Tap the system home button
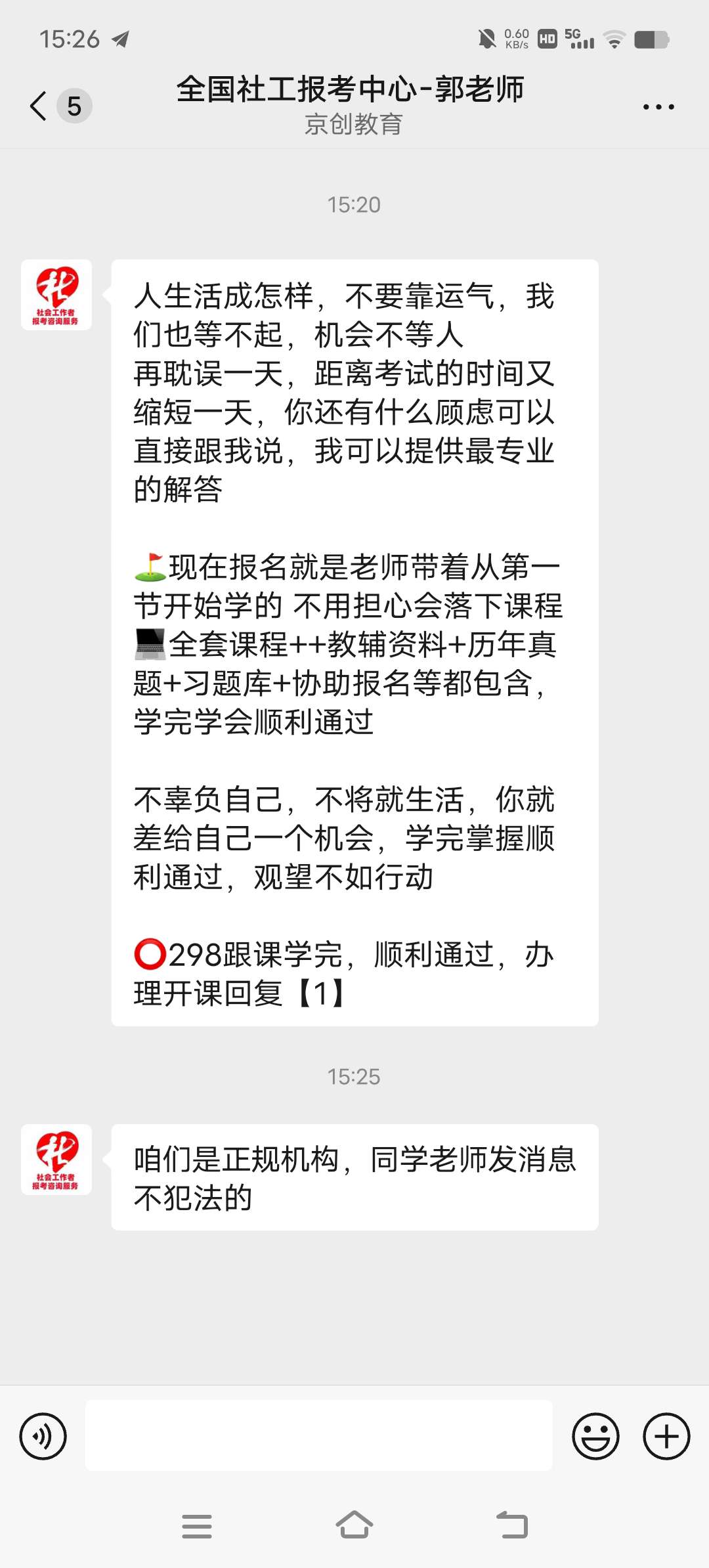 pyautogui.click(x=354, y=1525)
